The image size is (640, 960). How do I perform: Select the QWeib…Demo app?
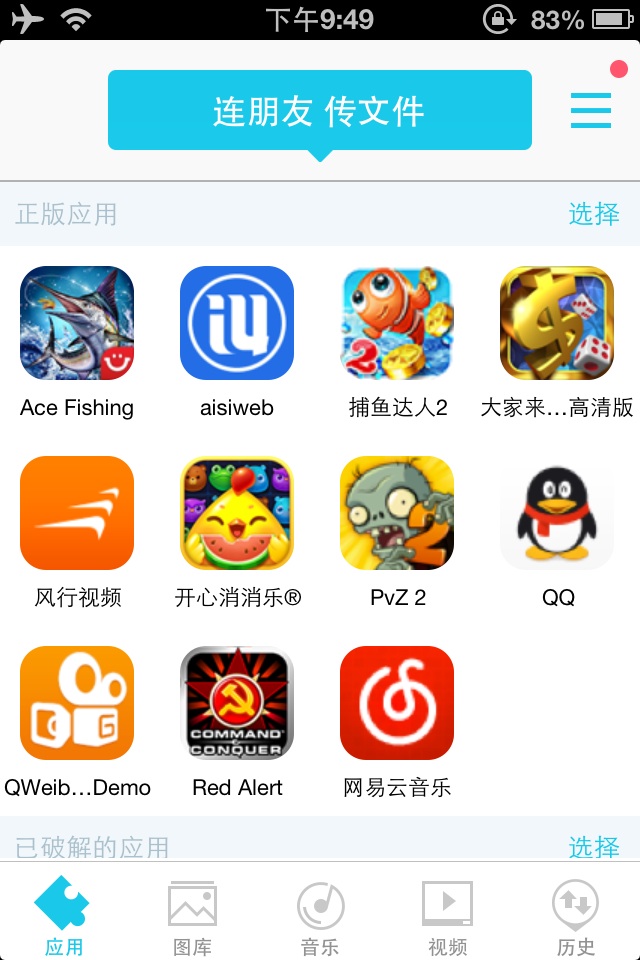click(77, 704)
